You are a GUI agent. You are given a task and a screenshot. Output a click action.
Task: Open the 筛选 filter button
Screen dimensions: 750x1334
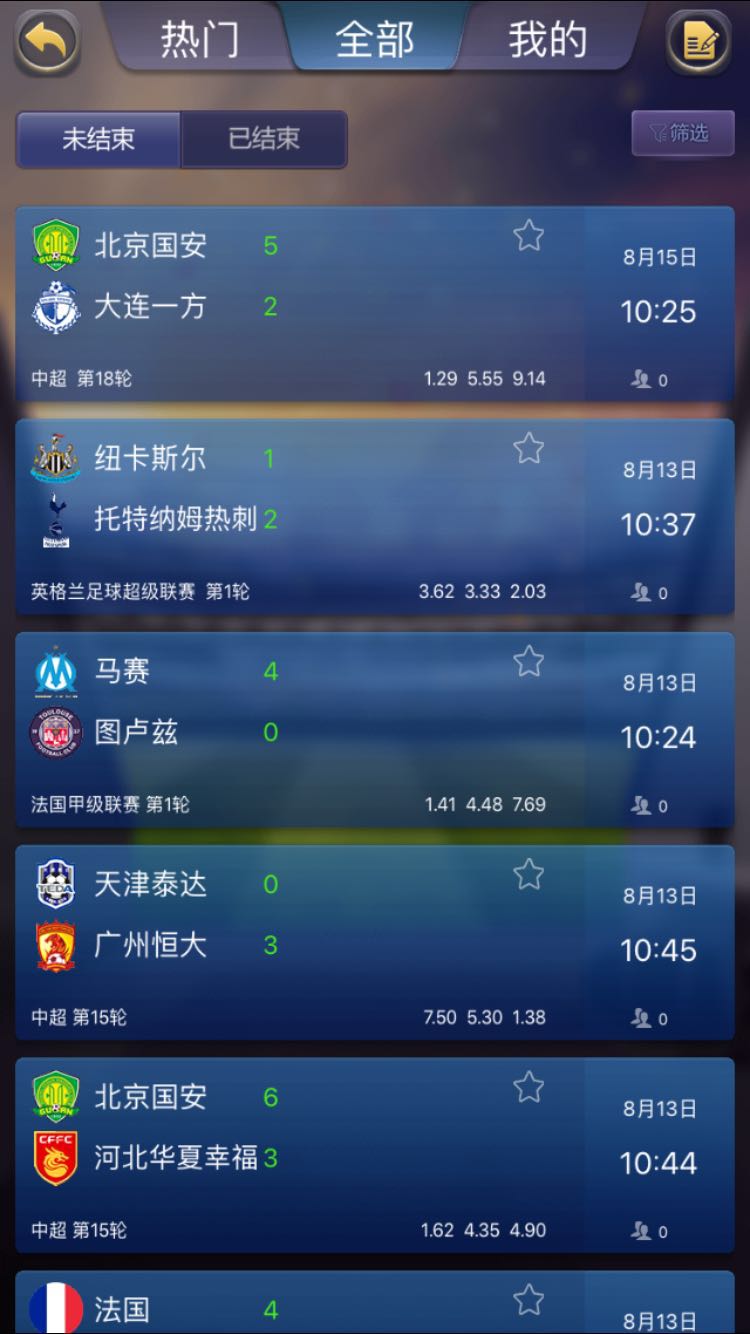tap(682, 133)
